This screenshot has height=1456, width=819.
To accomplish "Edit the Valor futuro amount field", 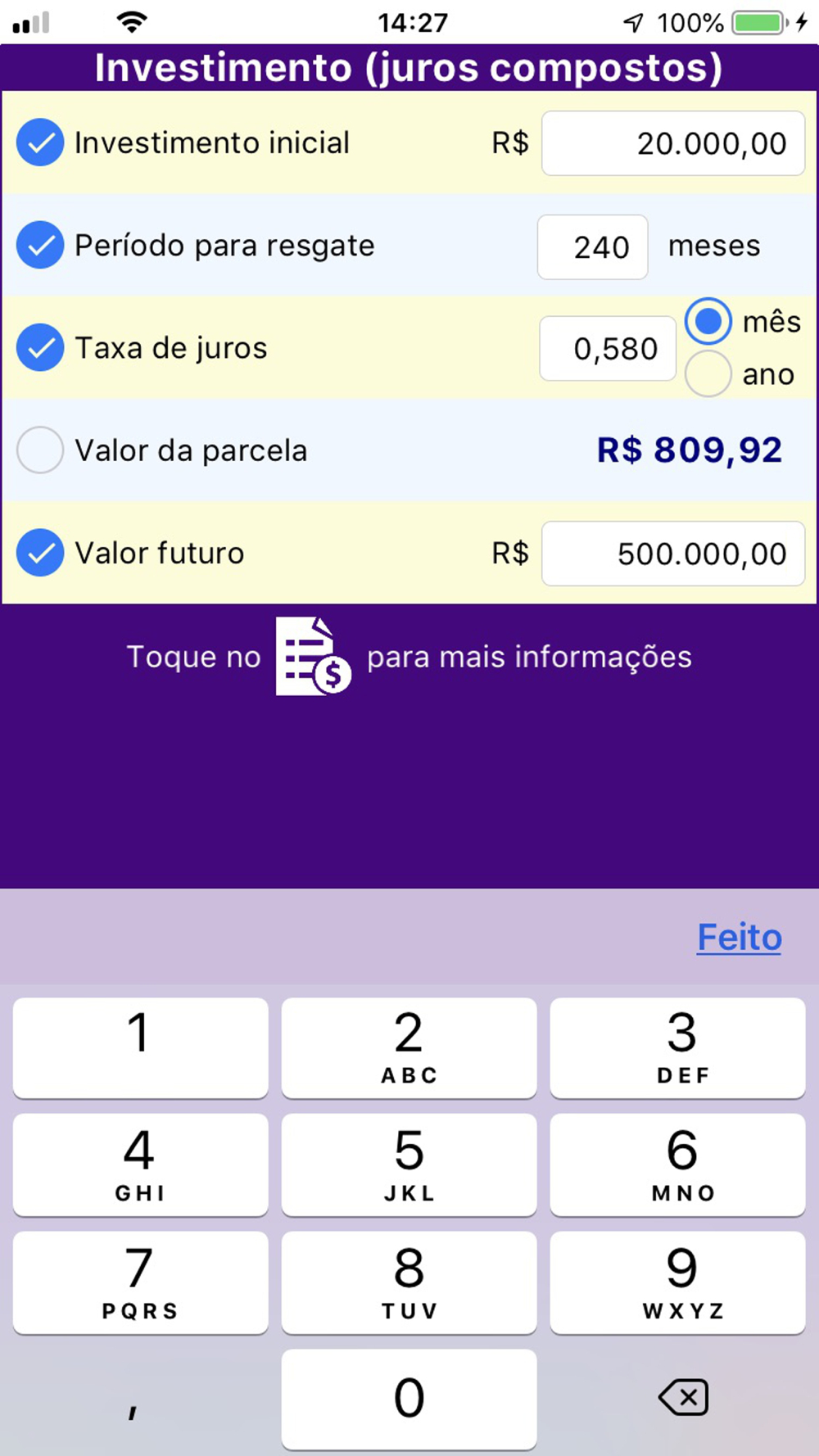I will tap(673, 554).
